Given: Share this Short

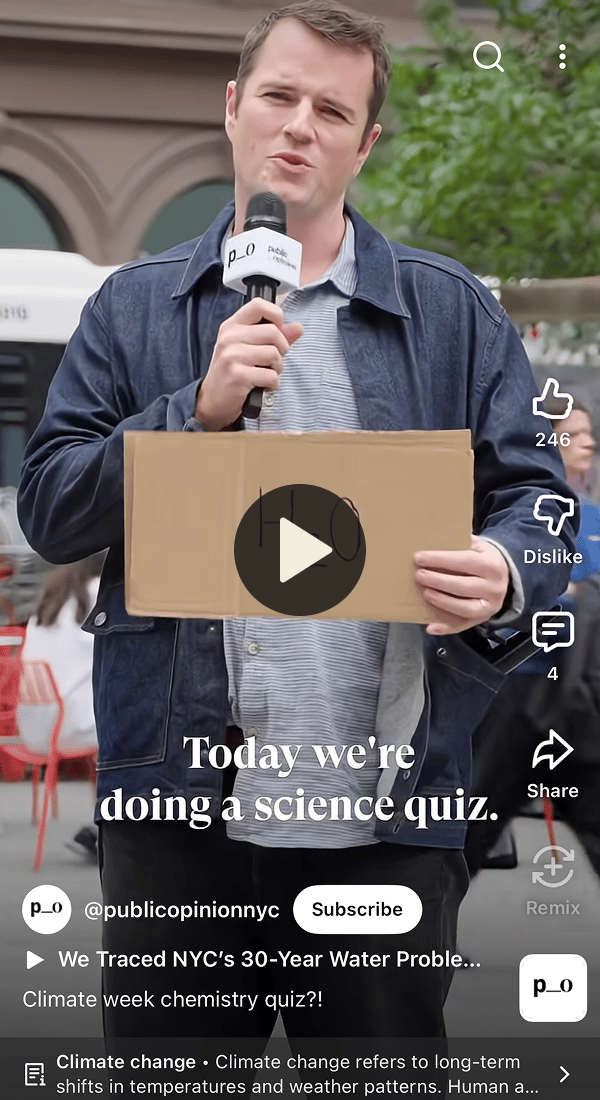Looking at the screenshot, I should click(552, 752).
